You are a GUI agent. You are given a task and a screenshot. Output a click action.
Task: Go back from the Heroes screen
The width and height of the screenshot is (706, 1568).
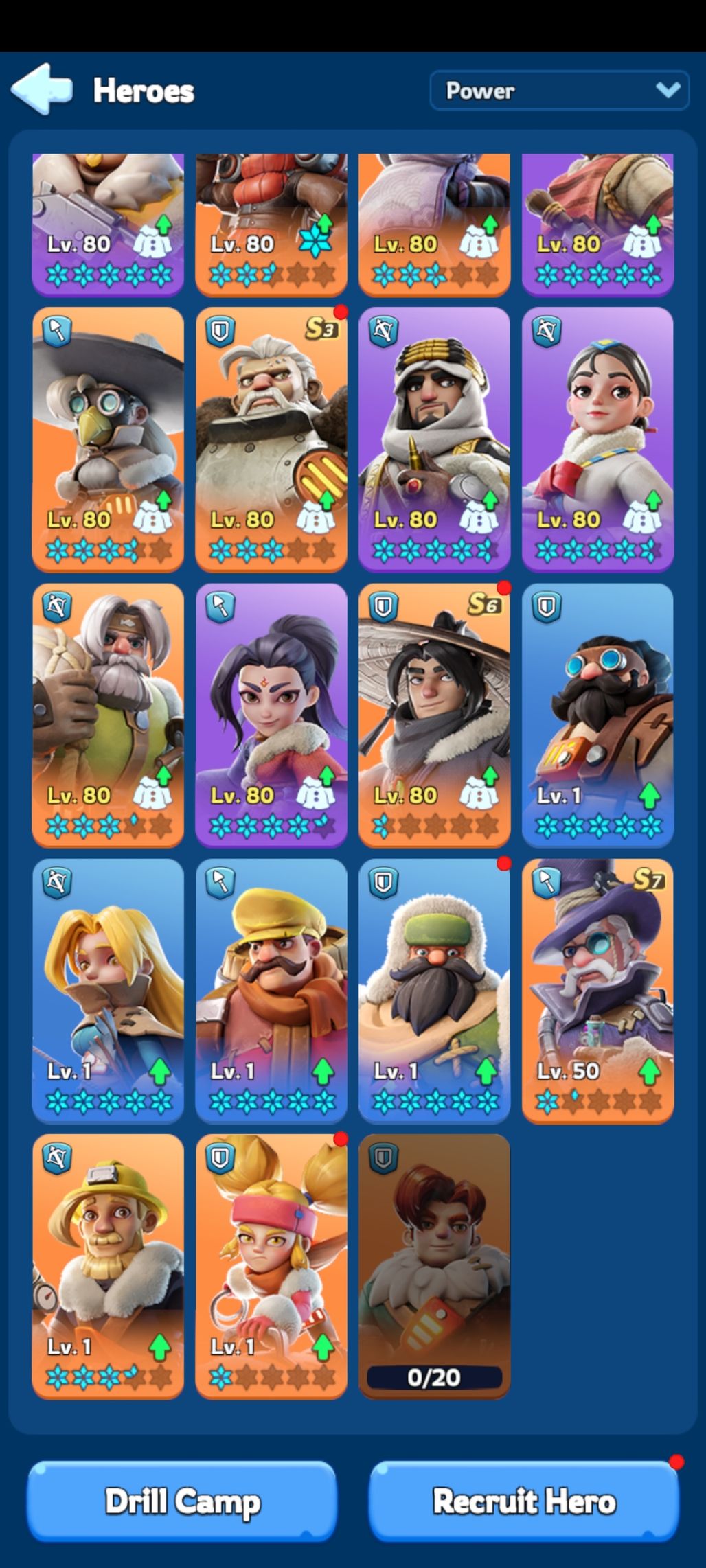(41, 89)
